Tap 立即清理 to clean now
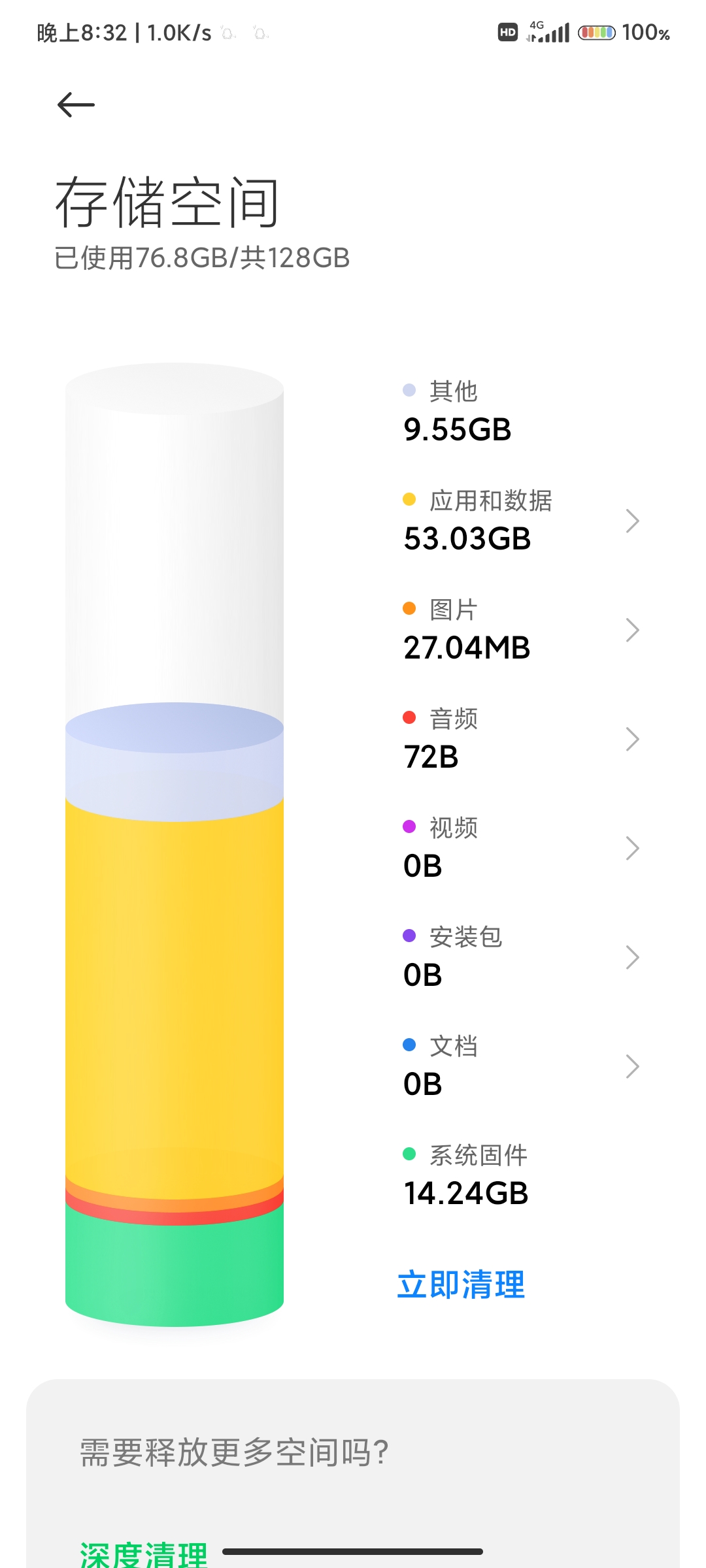The width and height of the screenshot is (706, 1568). pos(462,1284)
